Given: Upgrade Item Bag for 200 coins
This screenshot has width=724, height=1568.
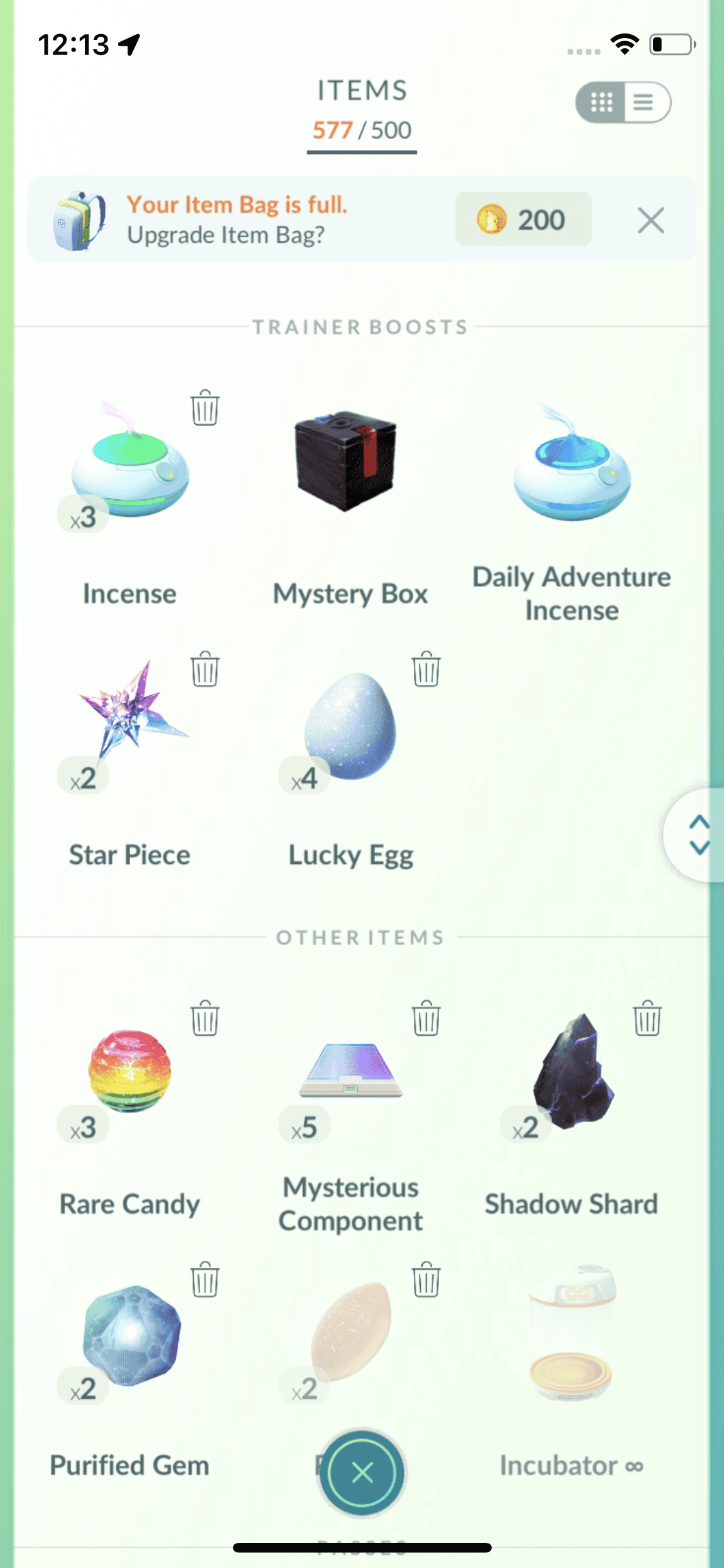Looking at the screenshot, I should coord(523,219).
